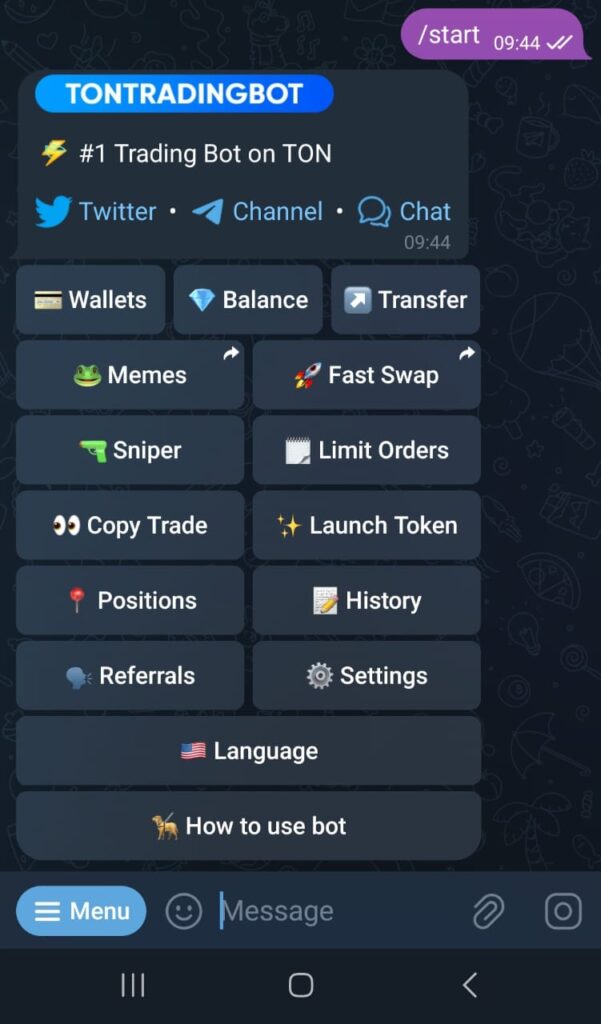This screenshot has height=1024, width=601.
Task: Open How to use bot guide
Action: (x=248, y=826)
